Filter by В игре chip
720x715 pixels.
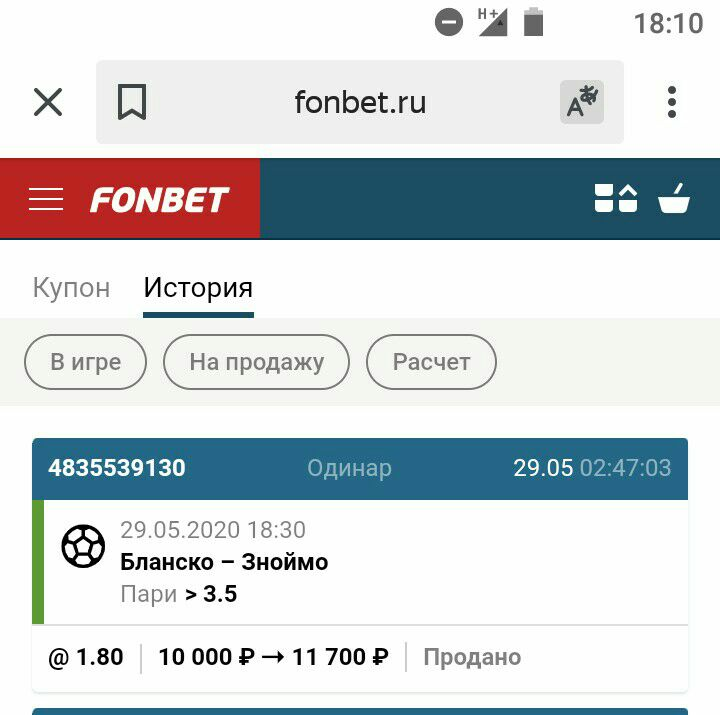point(85,362)
